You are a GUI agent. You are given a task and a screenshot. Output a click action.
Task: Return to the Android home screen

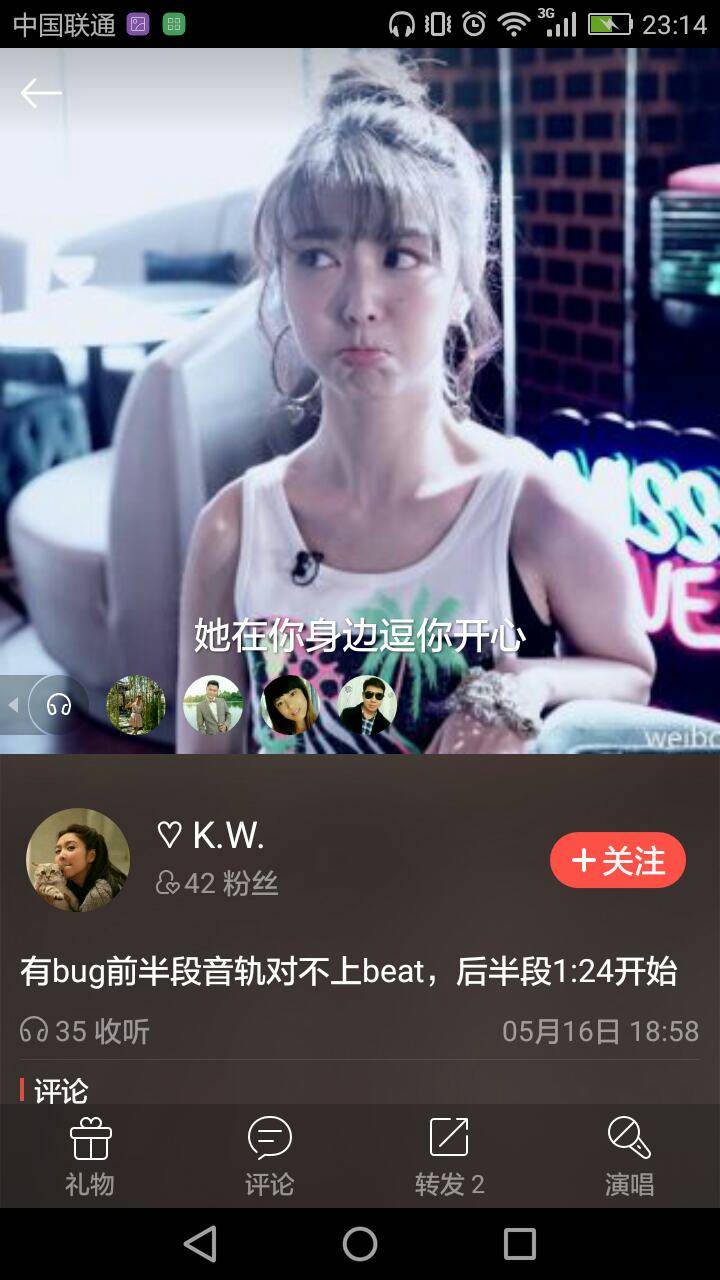point(360,1244)
